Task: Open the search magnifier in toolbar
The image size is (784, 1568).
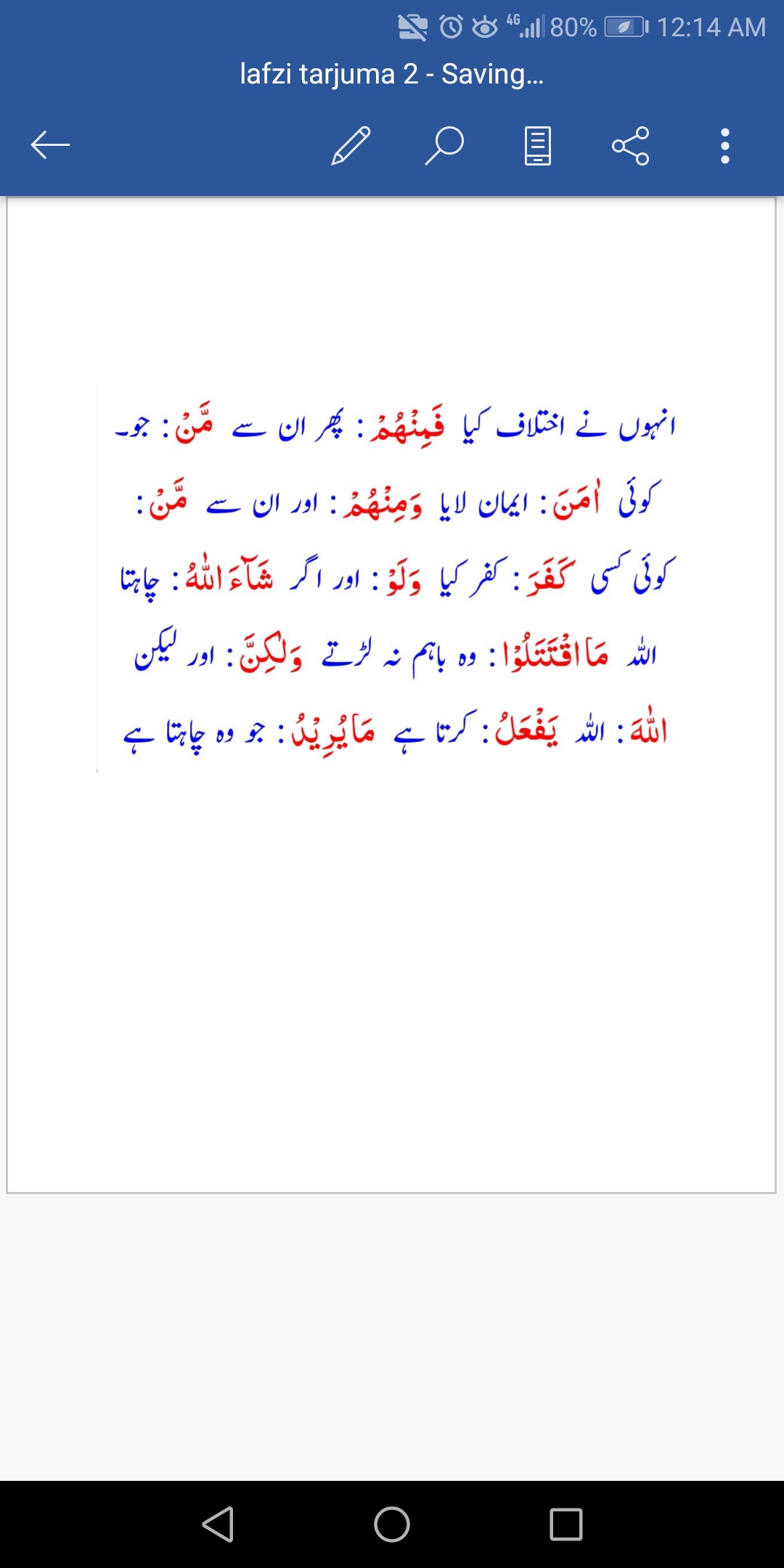Action: point(444,145)
